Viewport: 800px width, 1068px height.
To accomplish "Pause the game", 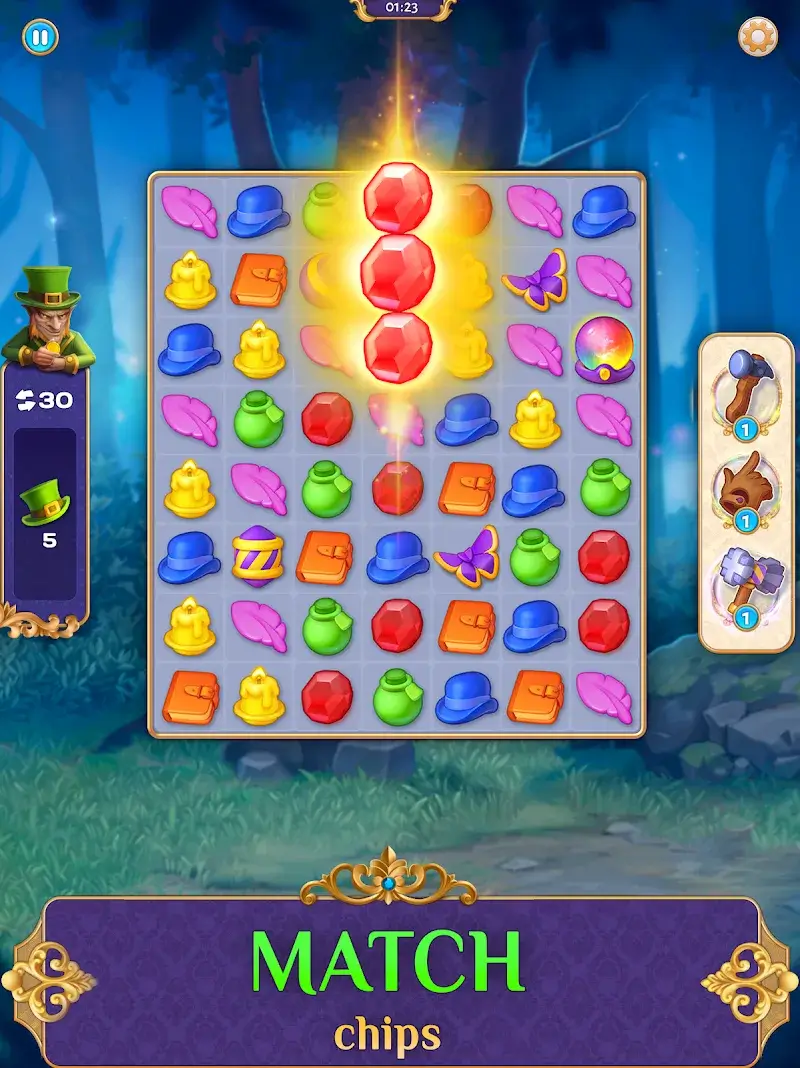I will coord(41,38).
